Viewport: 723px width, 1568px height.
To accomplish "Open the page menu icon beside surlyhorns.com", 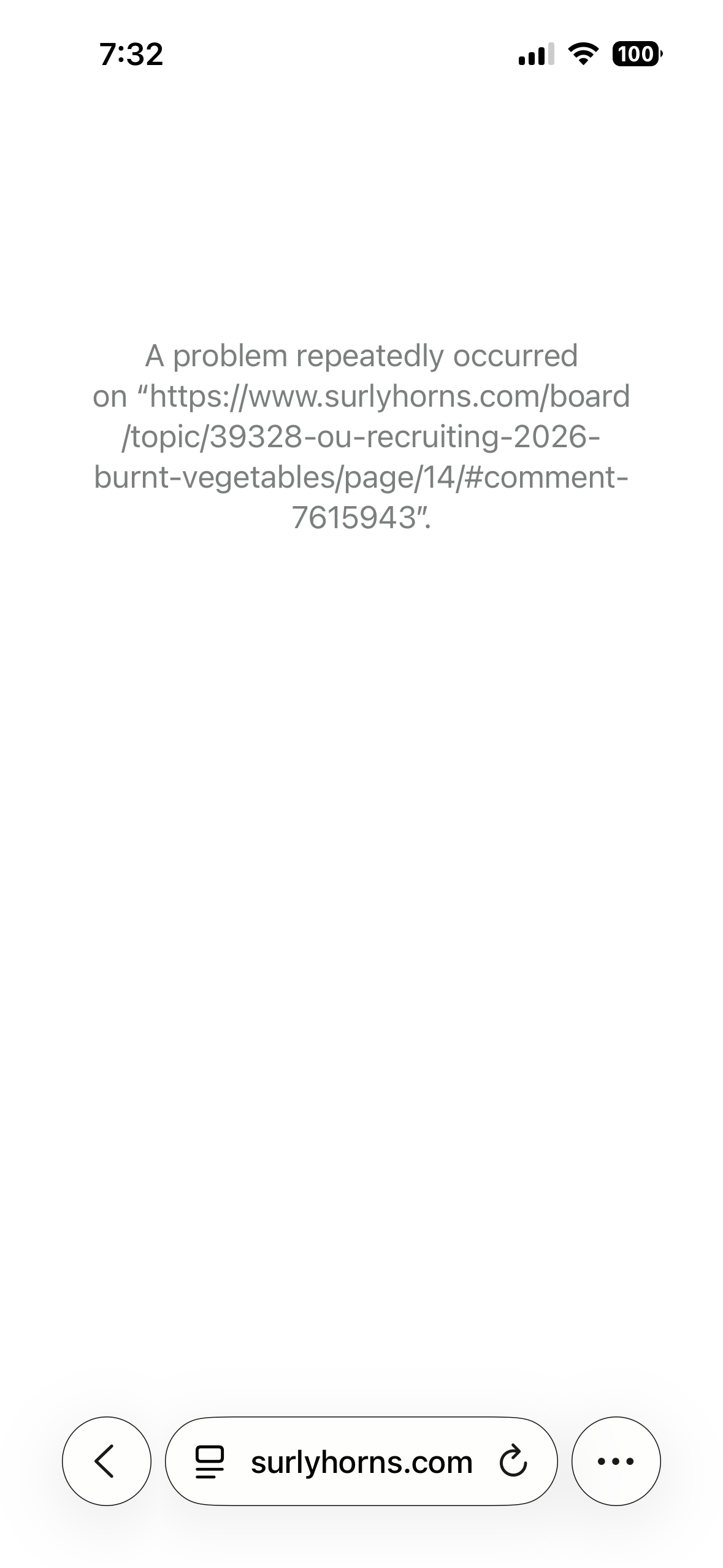I will click(x=210, y=1461).
